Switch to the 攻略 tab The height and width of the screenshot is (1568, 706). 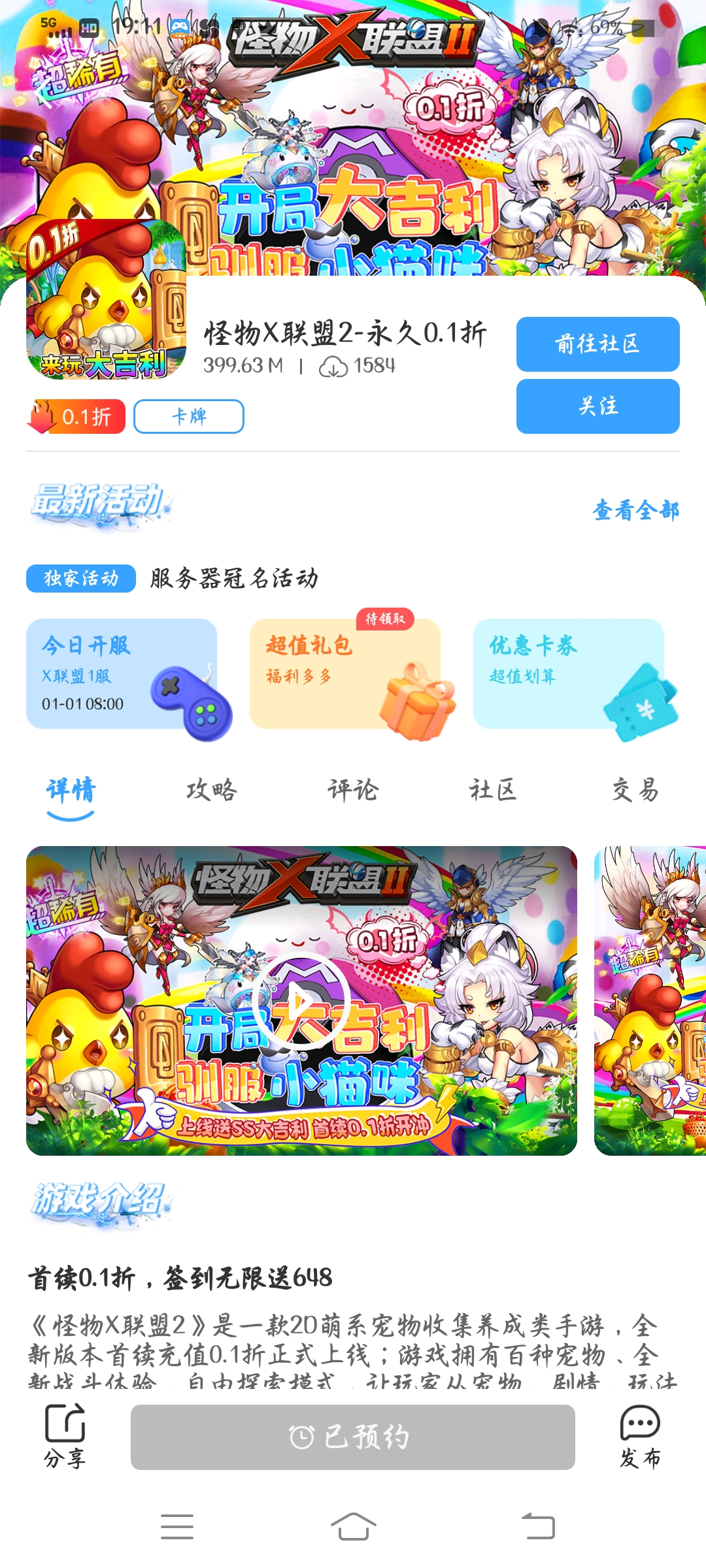(212, 791)
